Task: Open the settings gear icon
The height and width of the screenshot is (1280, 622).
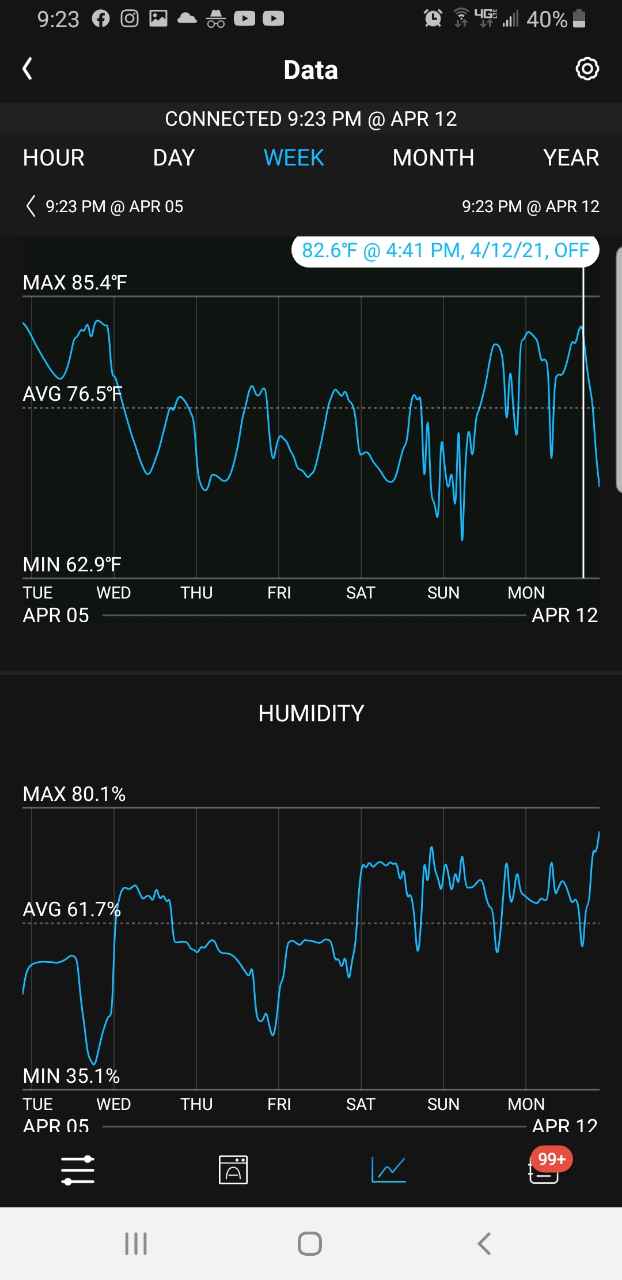Action: click(x=587, y=68)
